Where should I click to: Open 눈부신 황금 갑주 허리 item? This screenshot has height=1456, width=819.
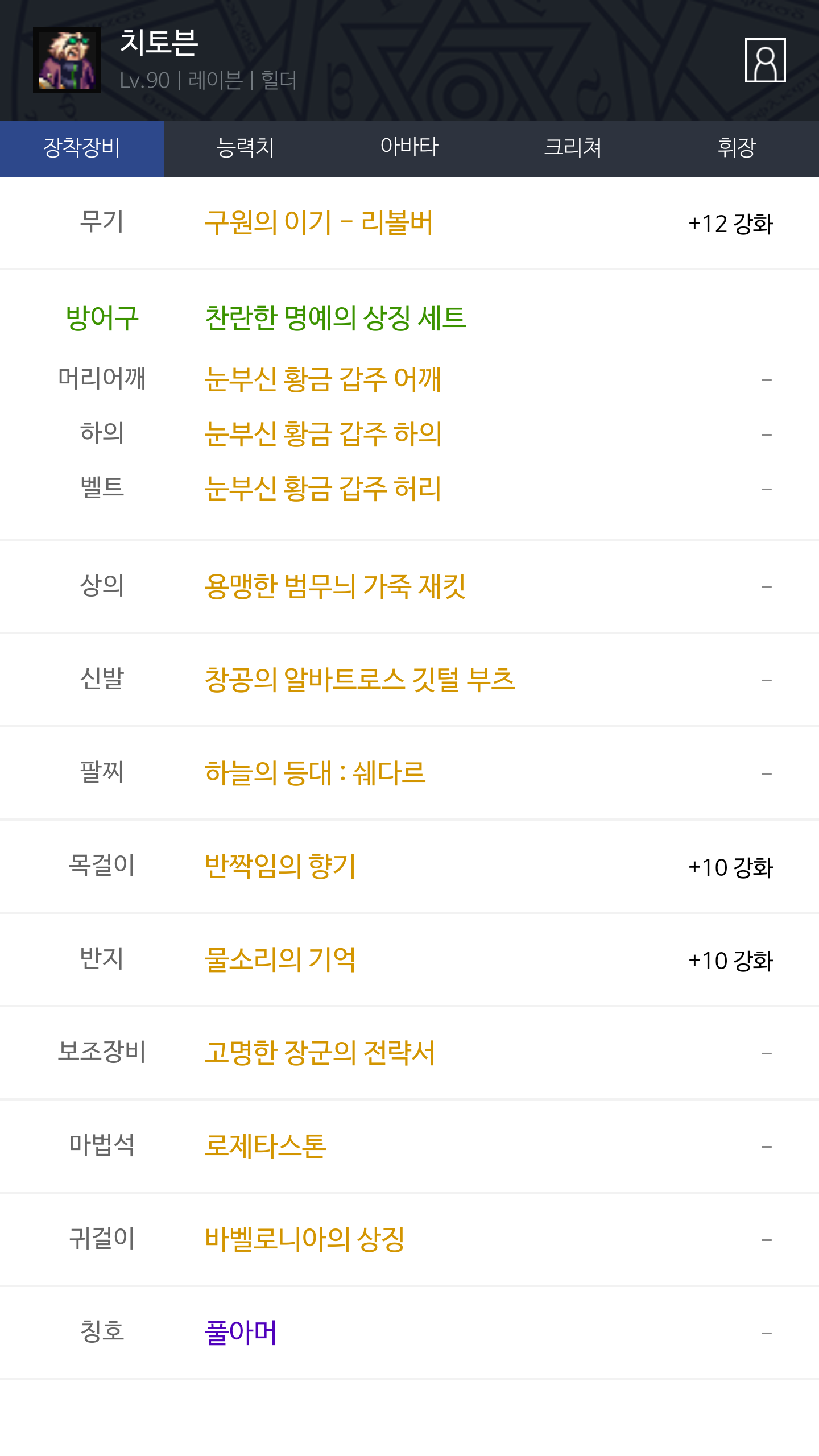pos(322,489)
